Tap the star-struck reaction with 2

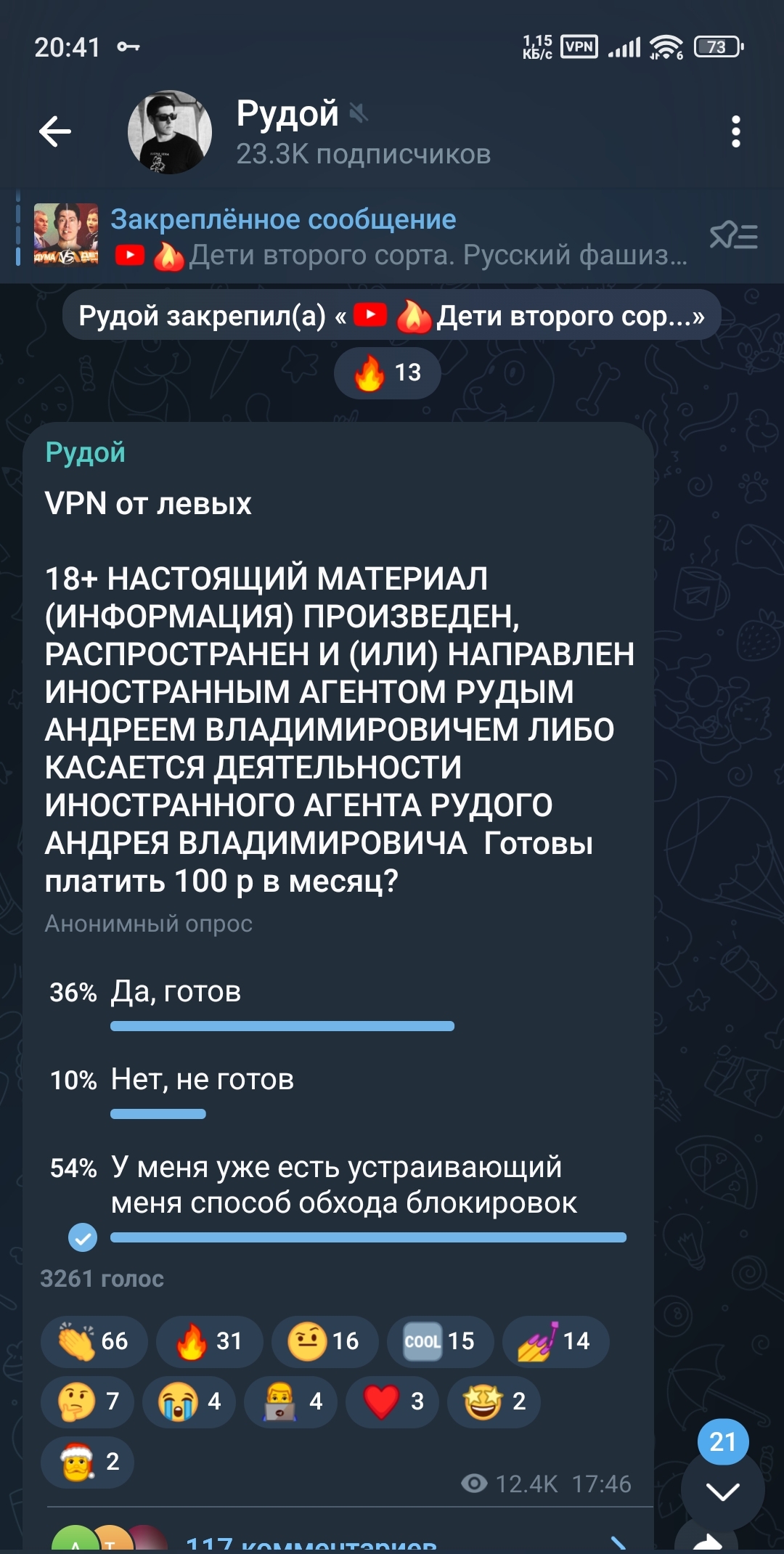494,1401
